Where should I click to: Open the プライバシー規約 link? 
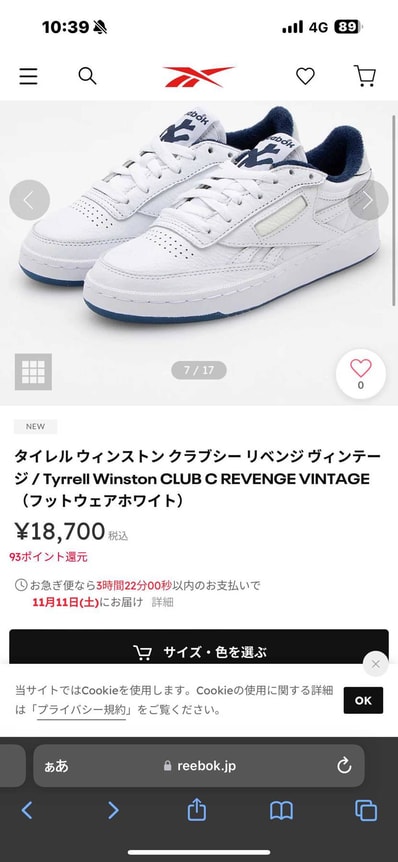pyautogui.click(x=81, y=710)
